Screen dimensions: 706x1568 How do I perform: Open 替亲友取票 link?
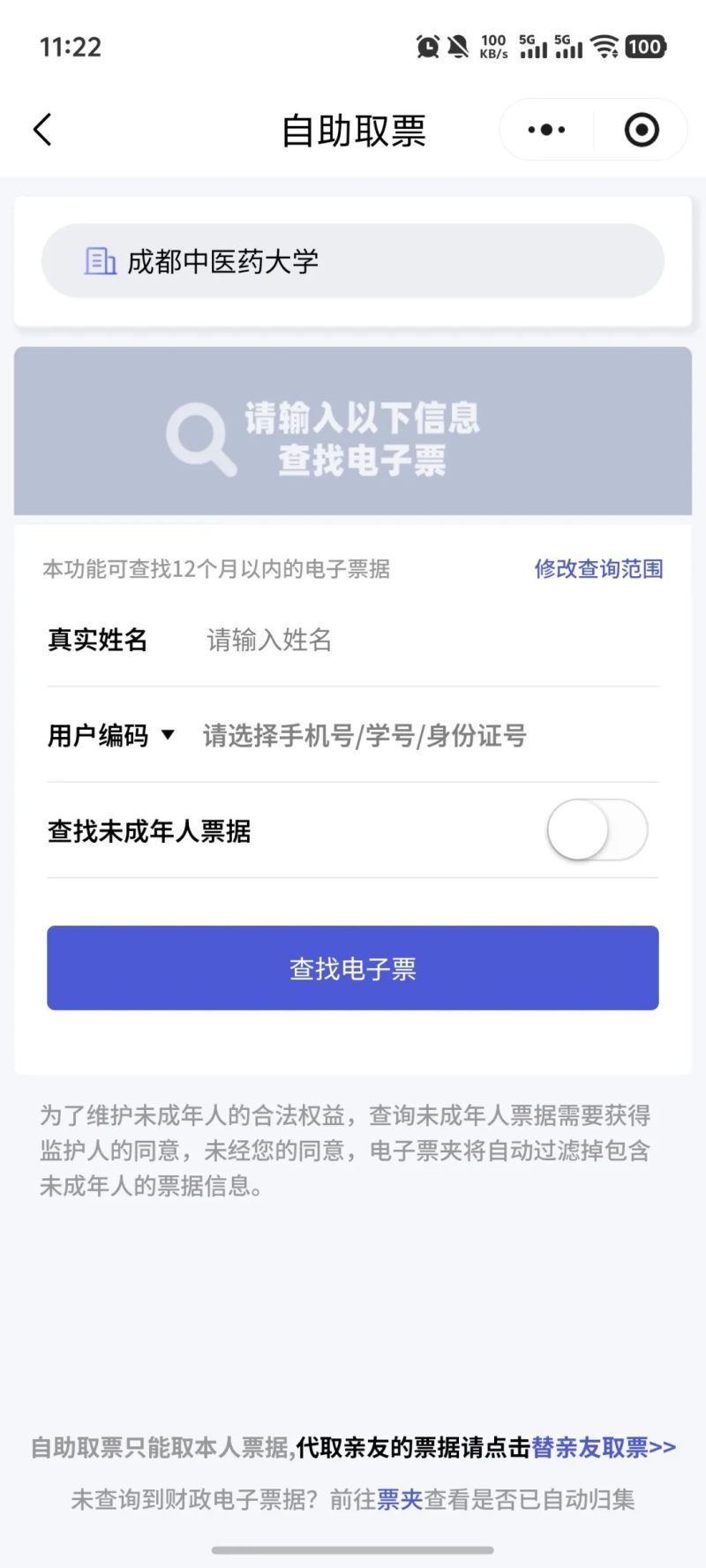(x=603, y=1448)
